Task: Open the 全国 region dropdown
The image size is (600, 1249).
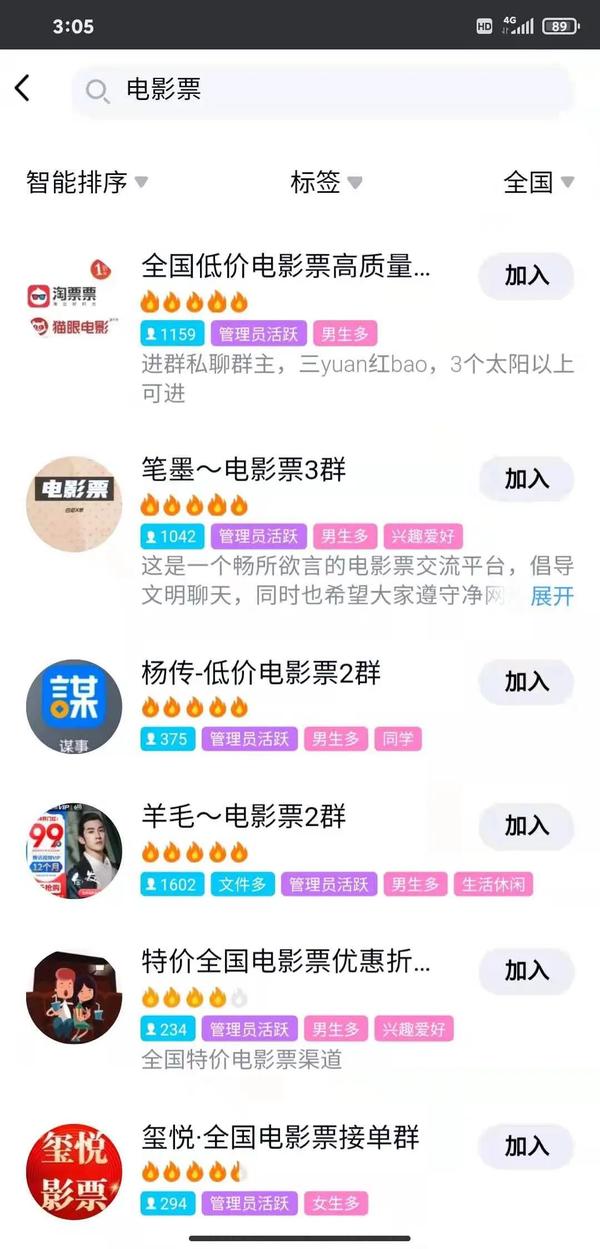Action: [538, 182]
